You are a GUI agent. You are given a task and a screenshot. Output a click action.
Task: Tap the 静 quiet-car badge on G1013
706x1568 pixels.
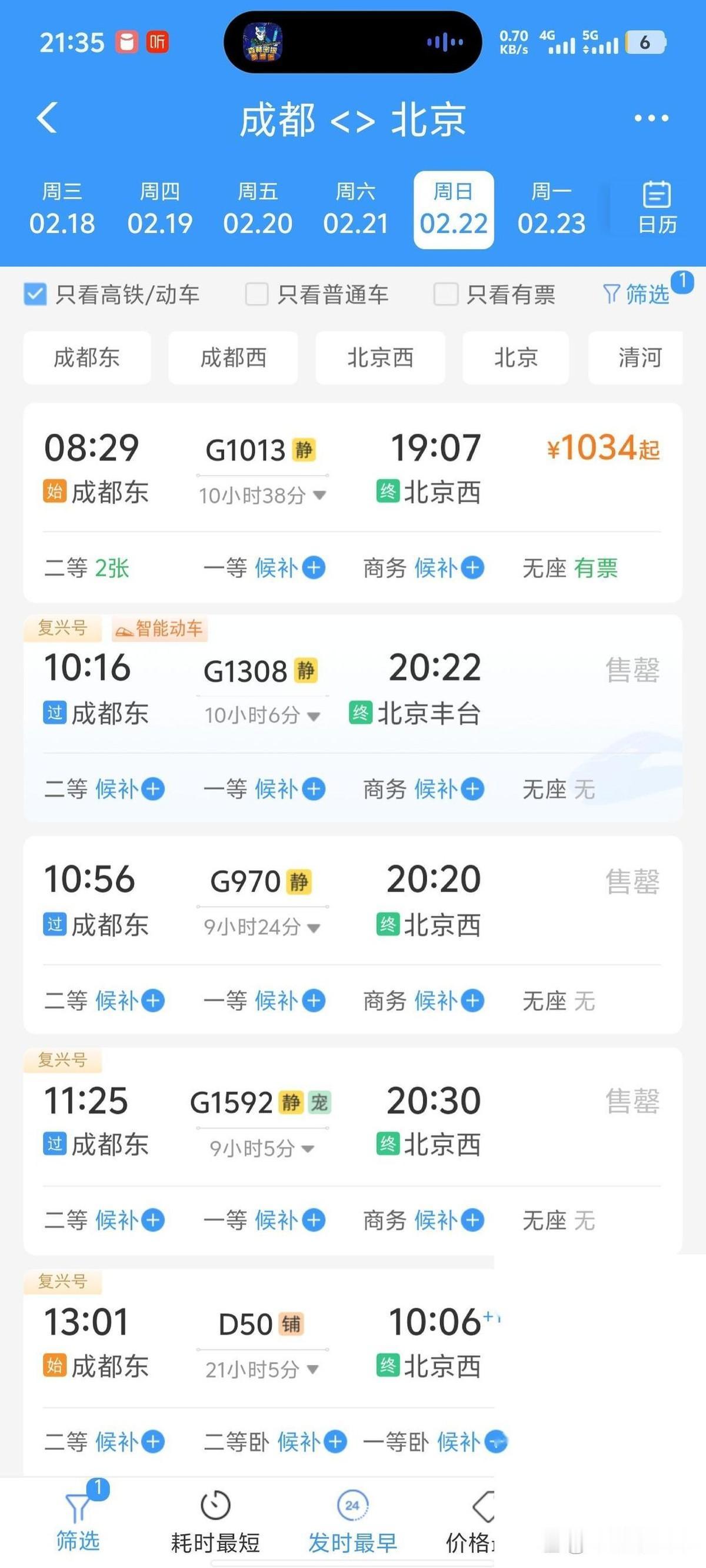[x=304, y=450]
